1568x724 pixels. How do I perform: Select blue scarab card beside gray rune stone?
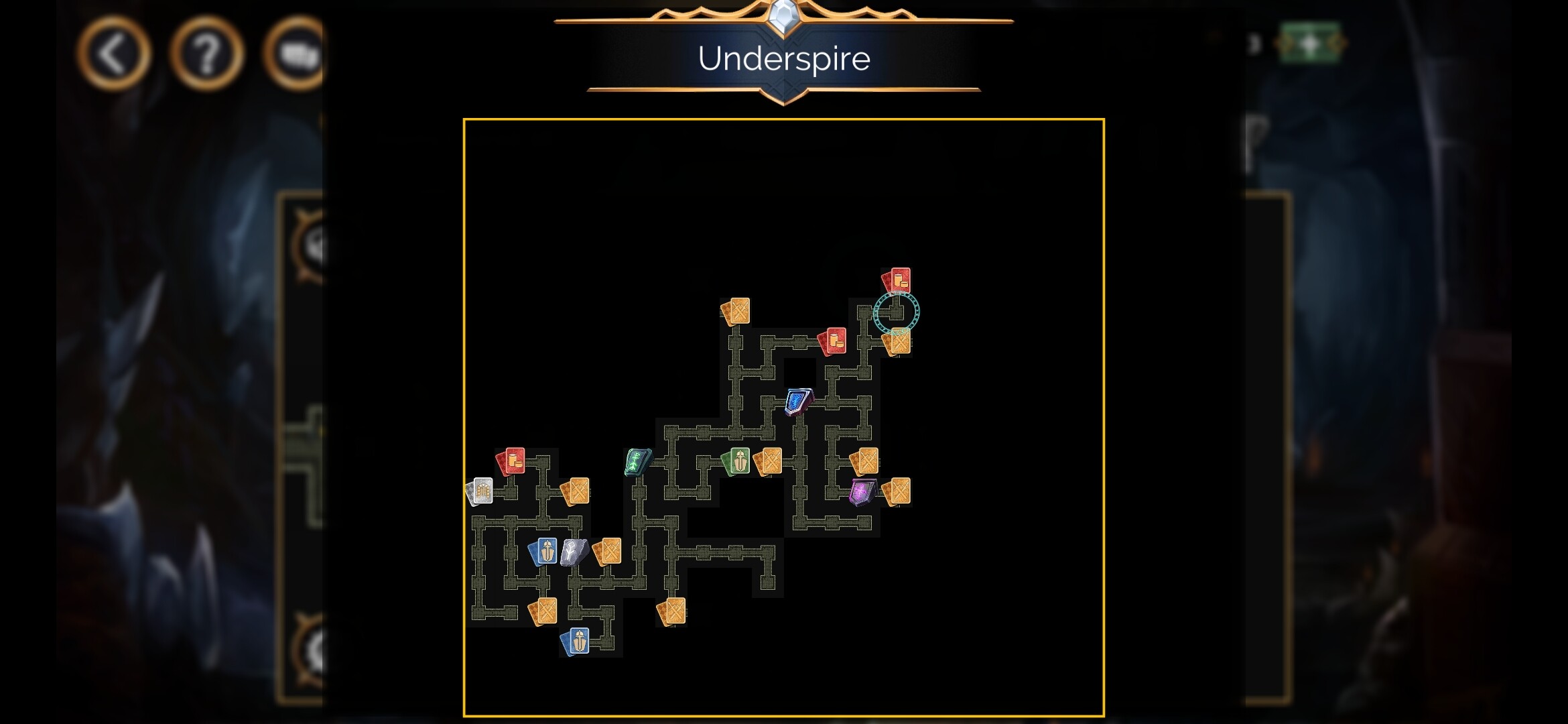click(543, 552)
